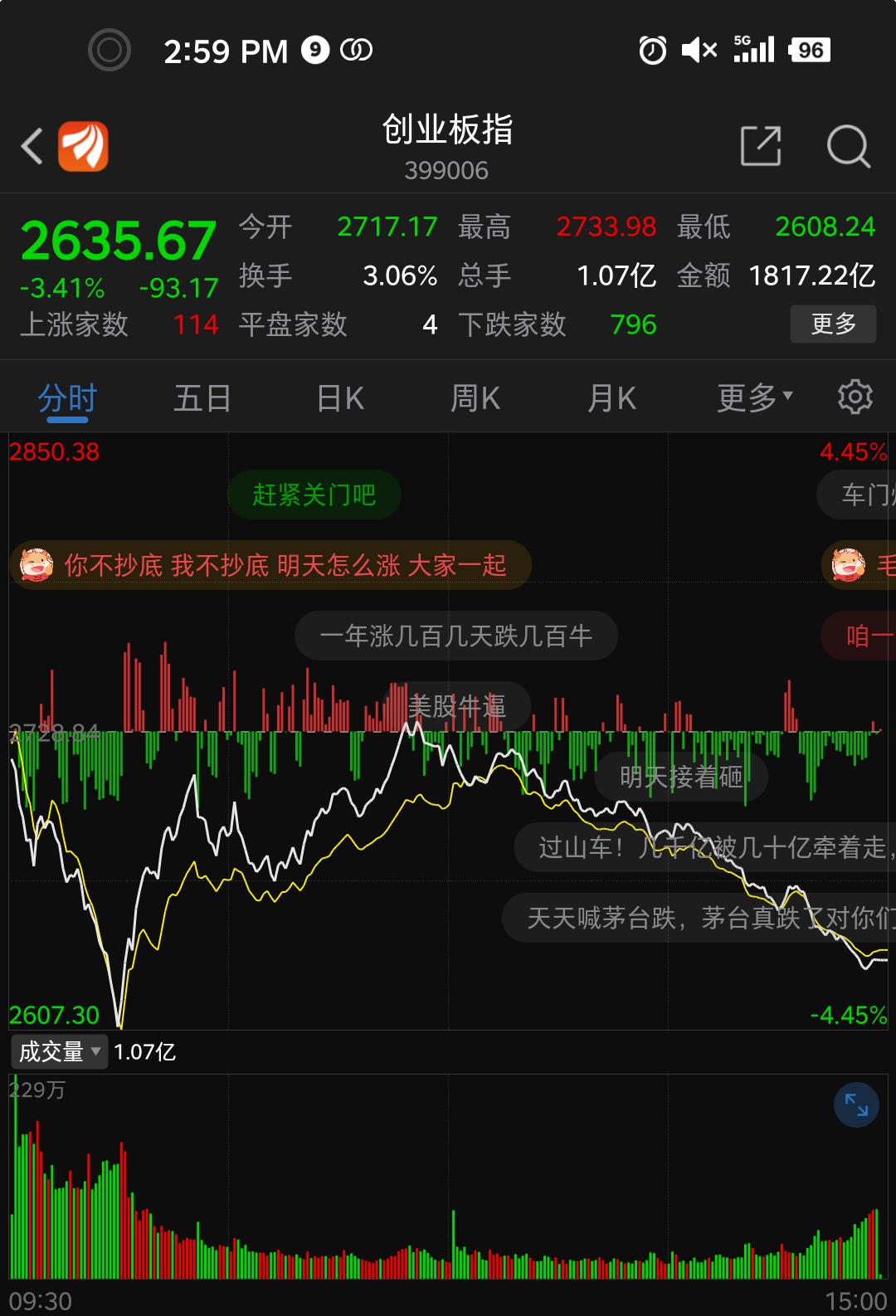Open search on the stock page
Viewport: 896px width, 1316px height.
[847, 145]
